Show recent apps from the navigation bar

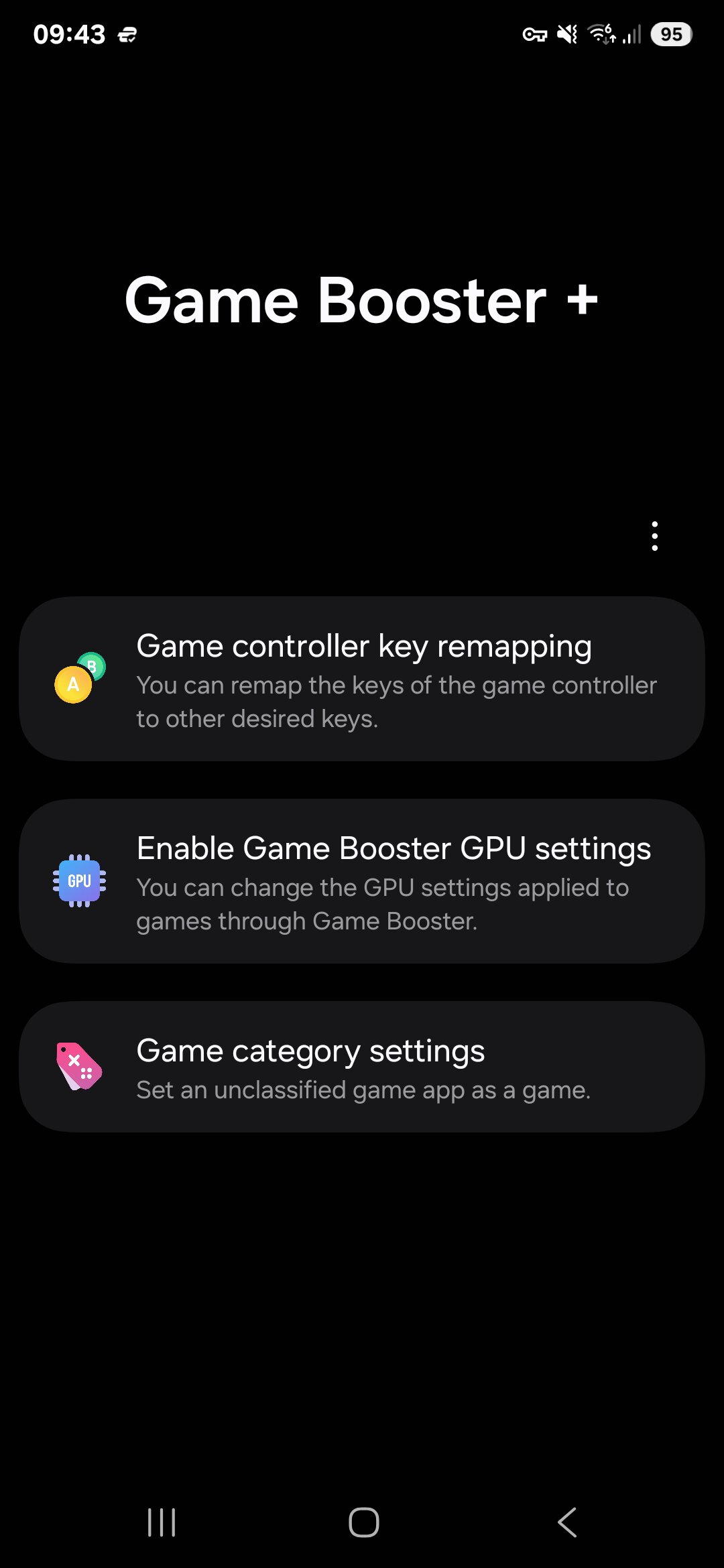162,1522
